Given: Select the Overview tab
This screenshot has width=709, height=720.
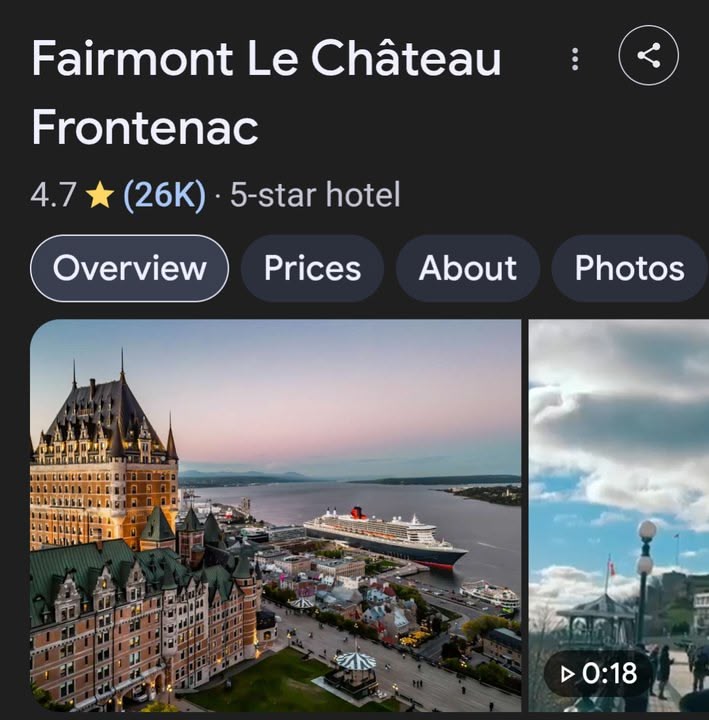Looking at the screenshot, I should click(x=129, y=268).
